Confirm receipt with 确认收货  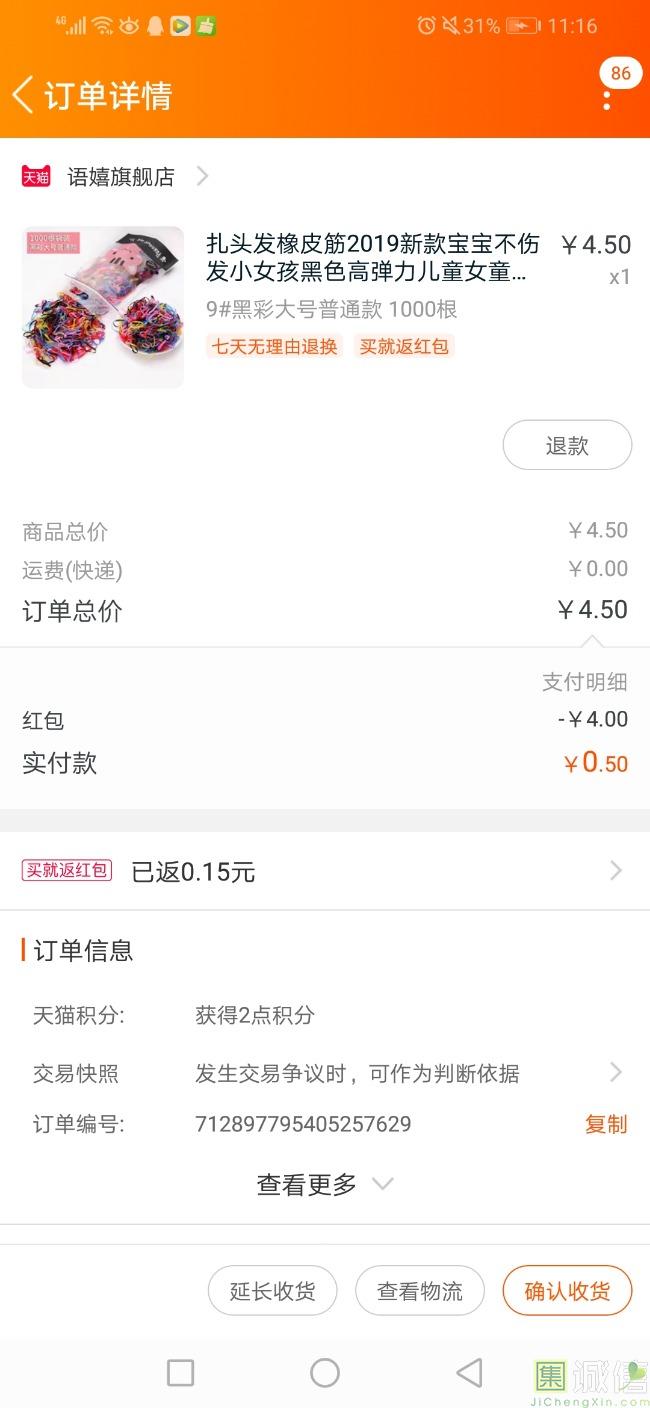[x=567, y=1291]
